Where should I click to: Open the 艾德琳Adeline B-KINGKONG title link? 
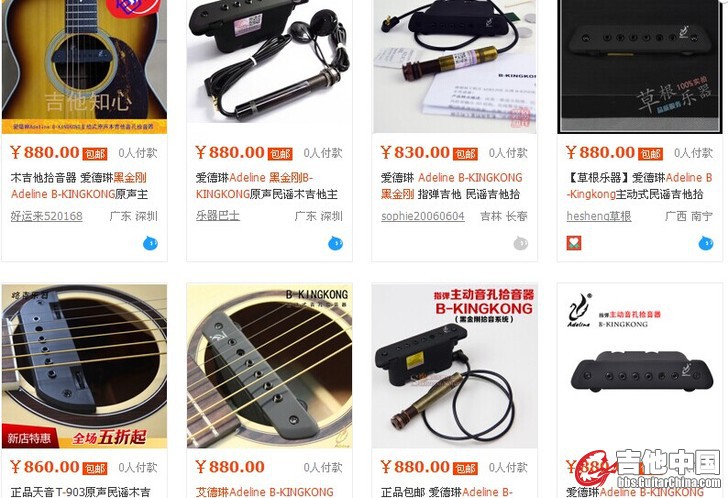265,492
